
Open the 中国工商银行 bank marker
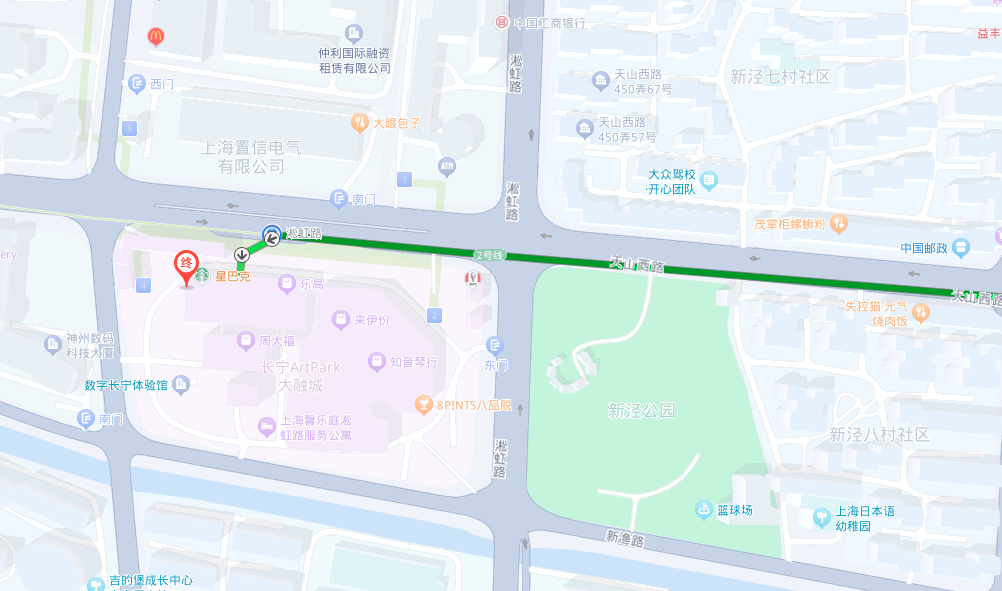click(501, 22)
